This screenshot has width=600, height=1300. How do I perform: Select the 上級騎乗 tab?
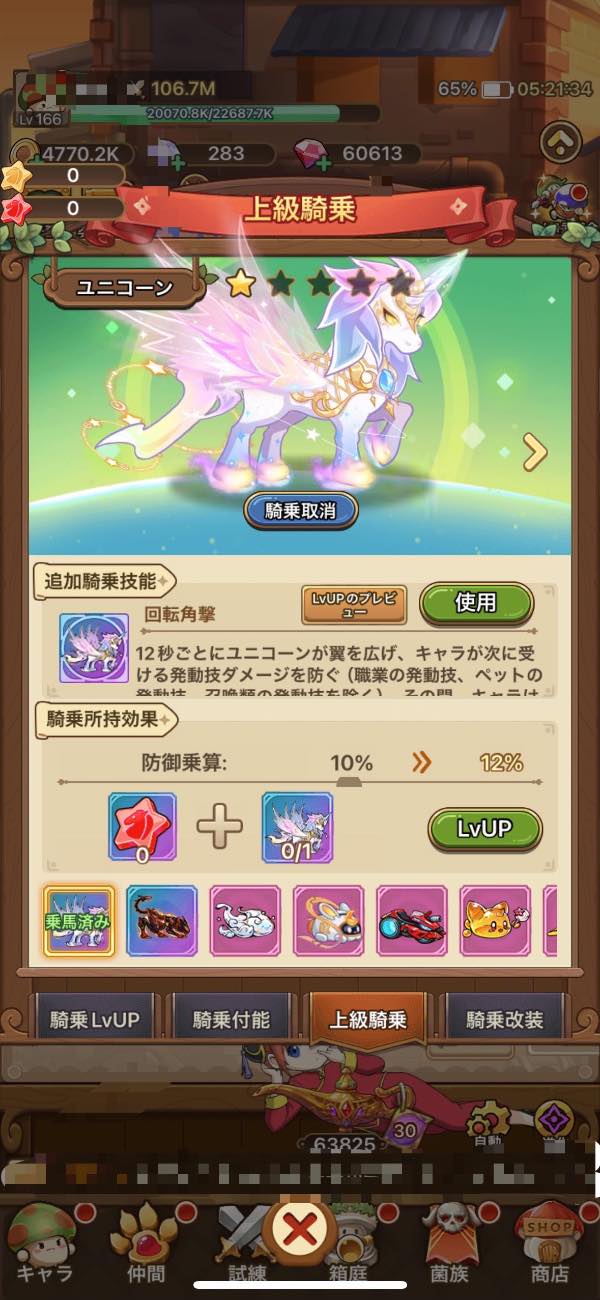tap(369, 1020)
